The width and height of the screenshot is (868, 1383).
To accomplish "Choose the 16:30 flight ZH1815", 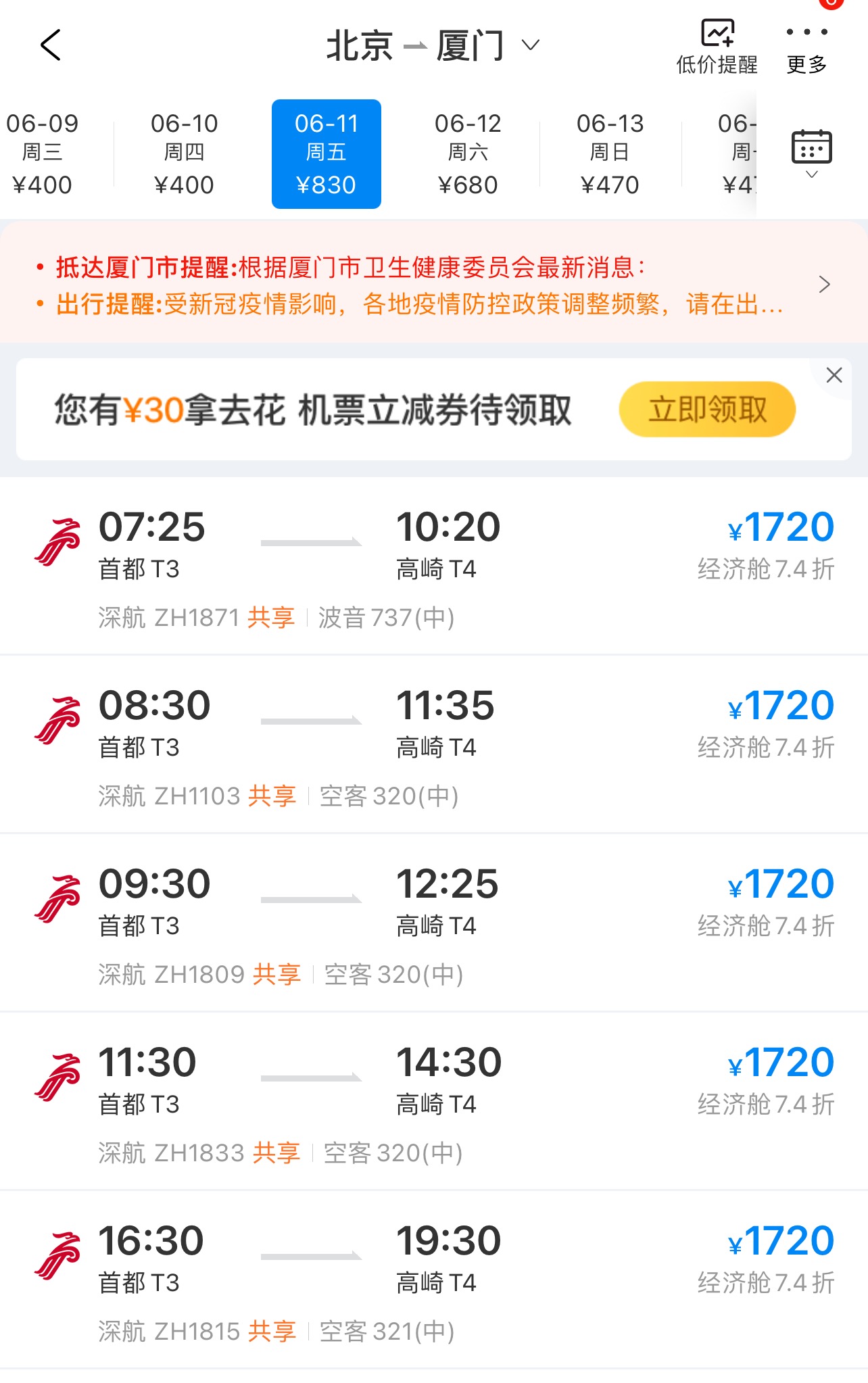I will [433, 1280].
